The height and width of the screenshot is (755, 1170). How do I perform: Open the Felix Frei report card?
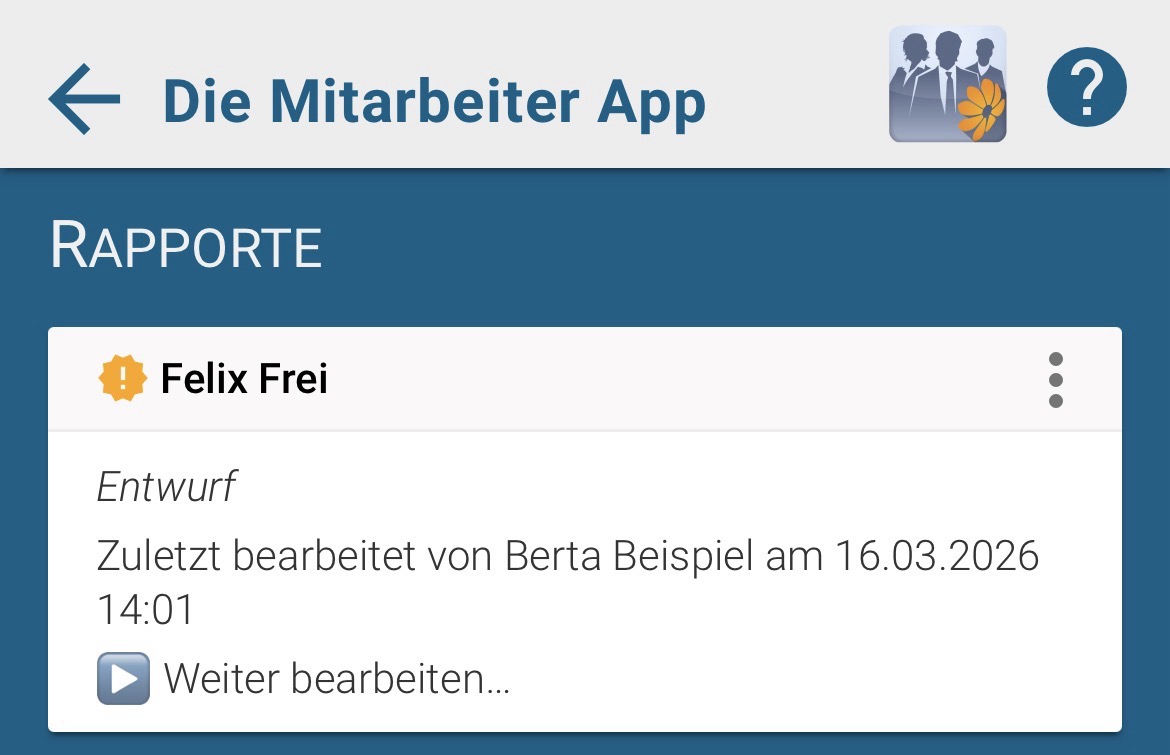245,380
